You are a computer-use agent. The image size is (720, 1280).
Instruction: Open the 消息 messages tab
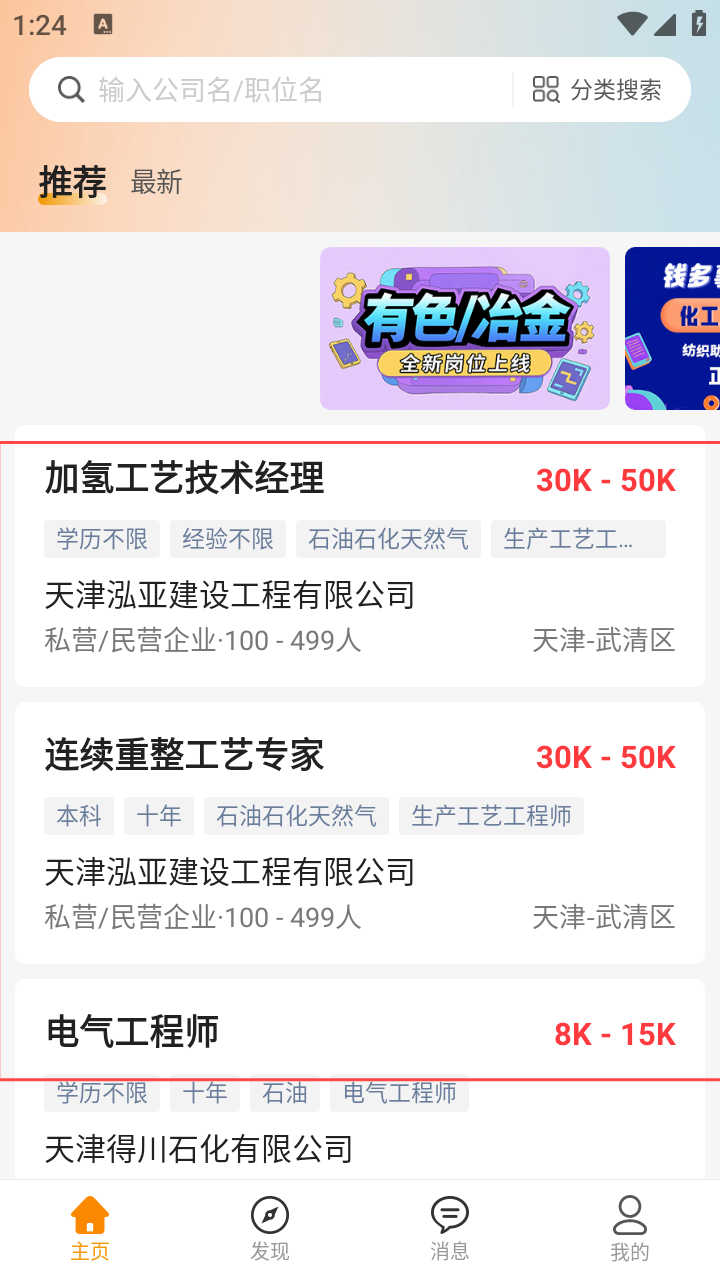tap(450, 1229)
